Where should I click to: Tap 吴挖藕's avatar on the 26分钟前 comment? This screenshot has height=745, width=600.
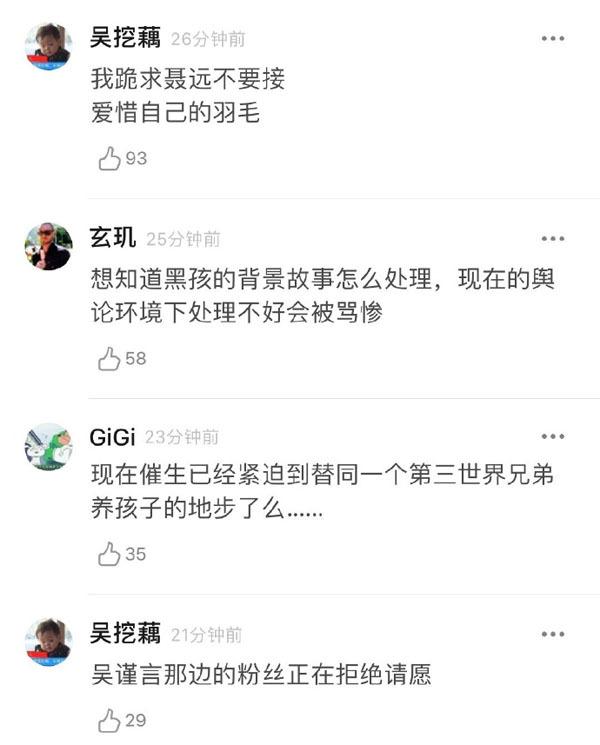point(48,47)
